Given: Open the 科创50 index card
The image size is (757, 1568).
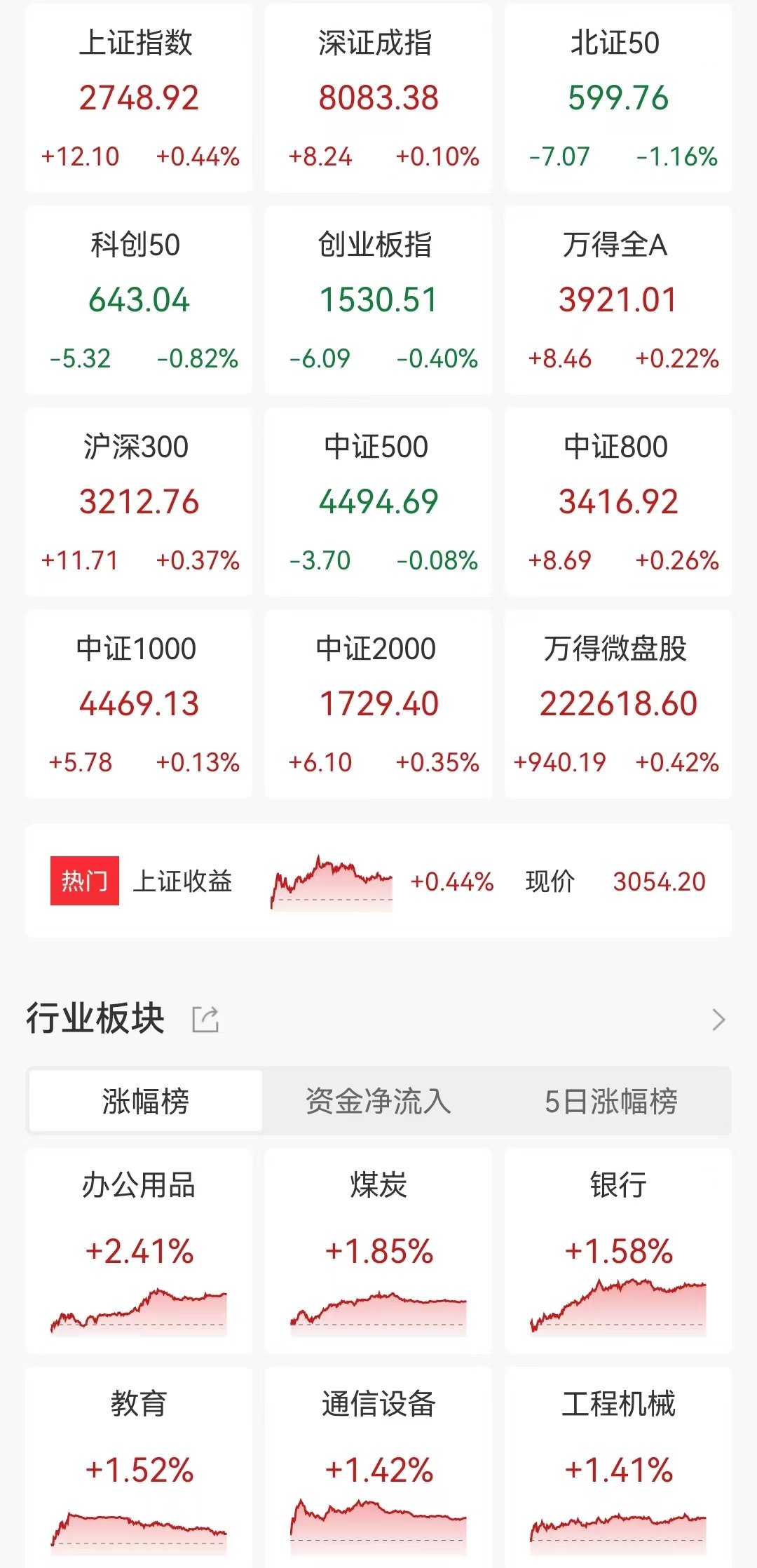Looking at the screenshot, I should 139,300.
